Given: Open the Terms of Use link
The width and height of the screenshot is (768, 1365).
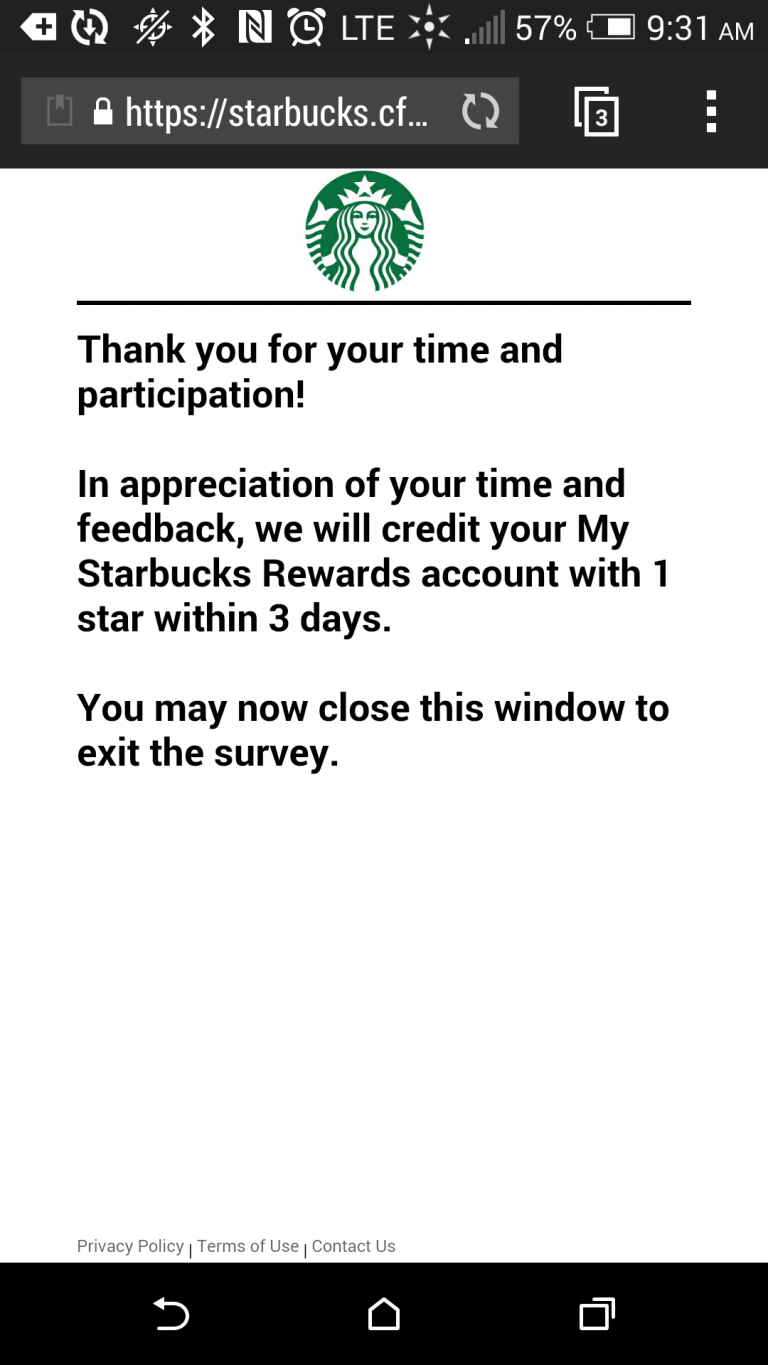Looking at the screenshot, I should (248, 1246).
